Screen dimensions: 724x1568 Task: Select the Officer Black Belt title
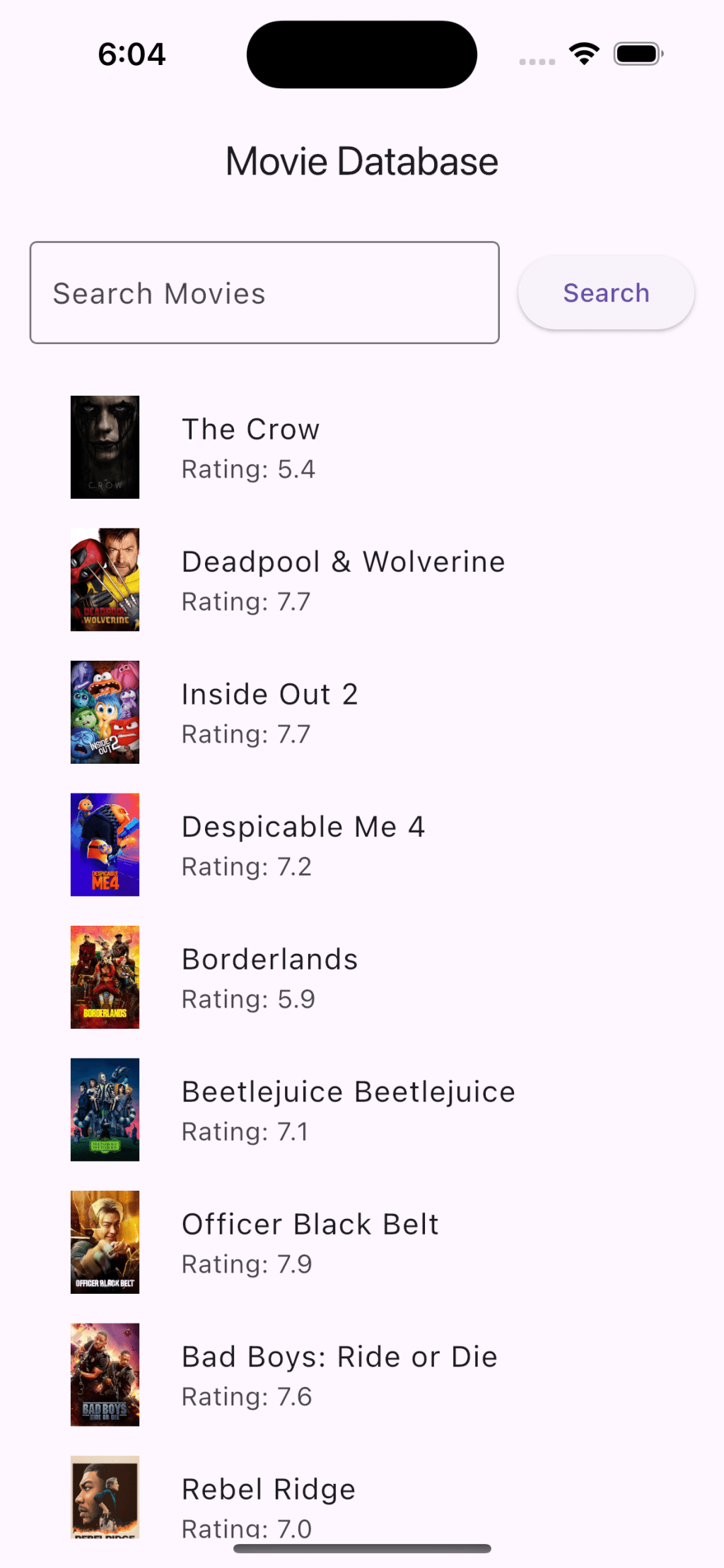click(310, 1224)
